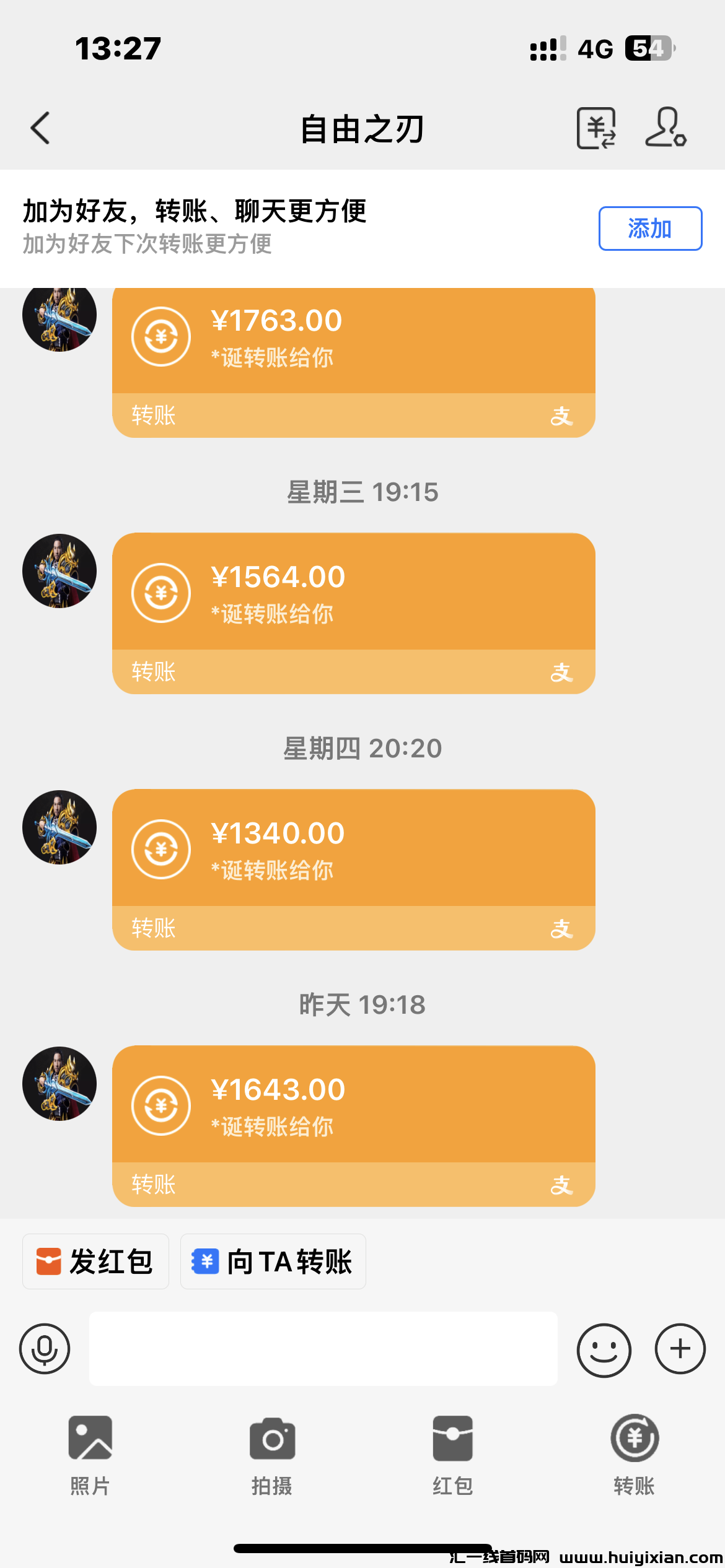The image size is (725, 1568).
Task: Tap the 发红包 send red packet button
Action: [95, 1261]
